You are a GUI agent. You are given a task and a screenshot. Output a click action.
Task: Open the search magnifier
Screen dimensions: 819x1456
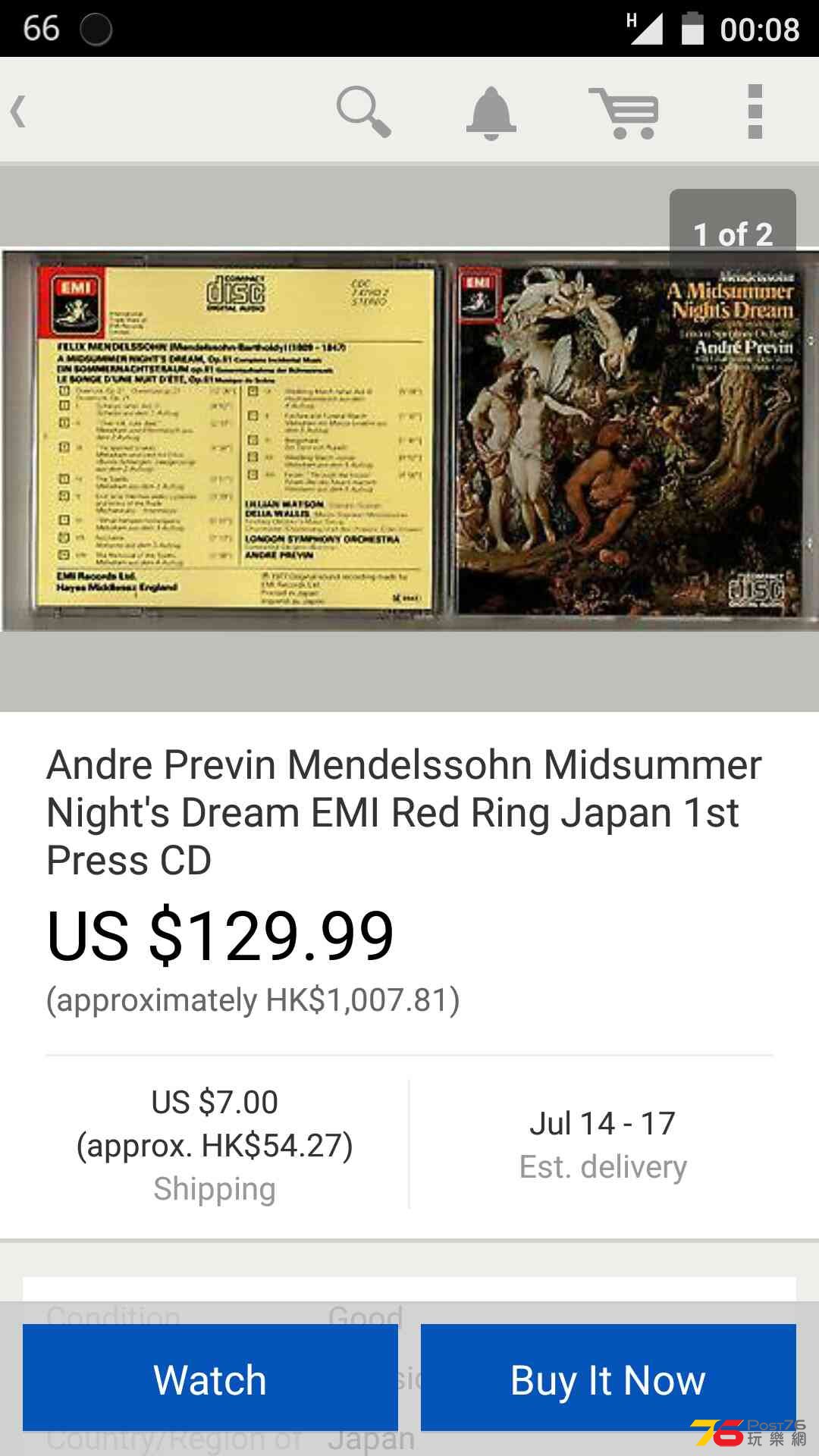363,111
